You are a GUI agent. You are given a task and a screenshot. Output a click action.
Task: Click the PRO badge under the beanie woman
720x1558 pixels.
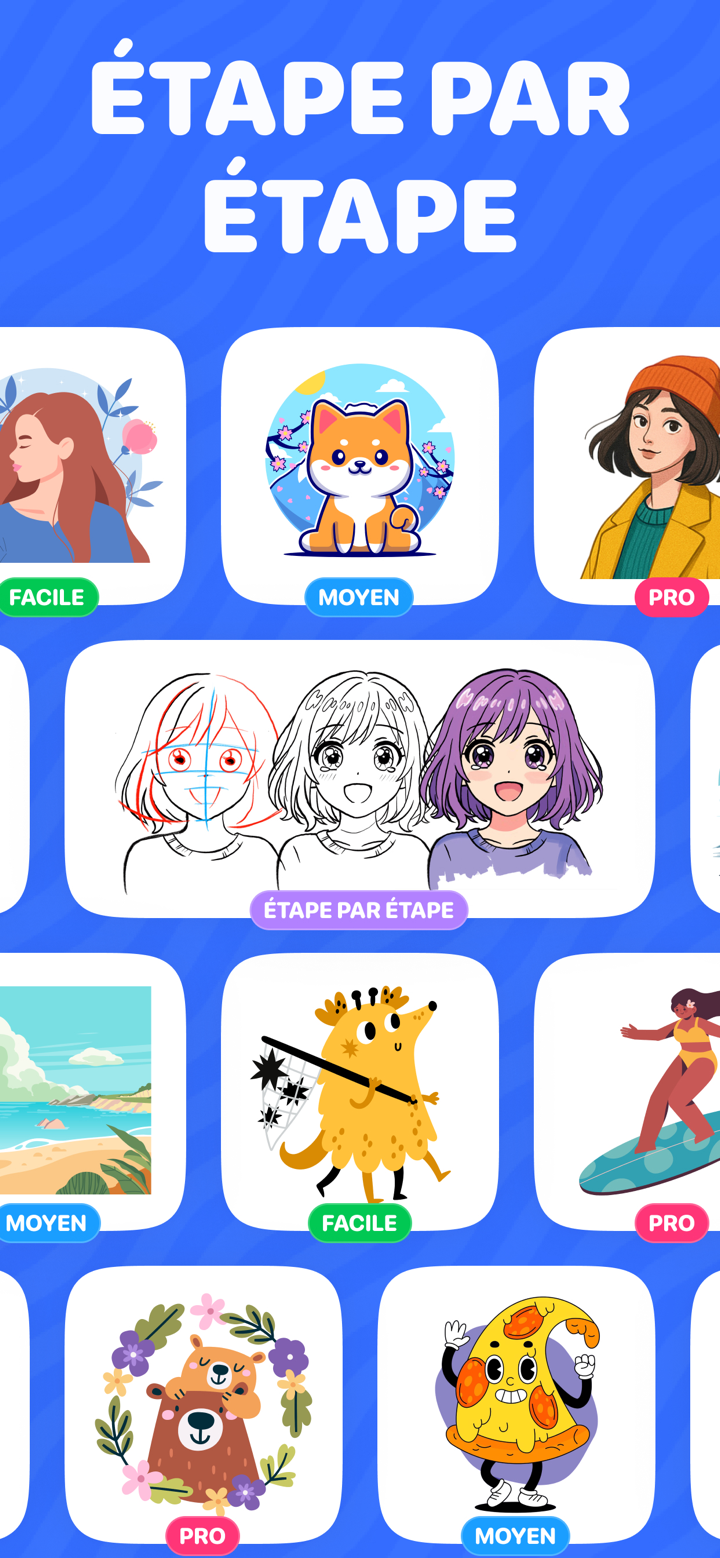coord(672,597)
